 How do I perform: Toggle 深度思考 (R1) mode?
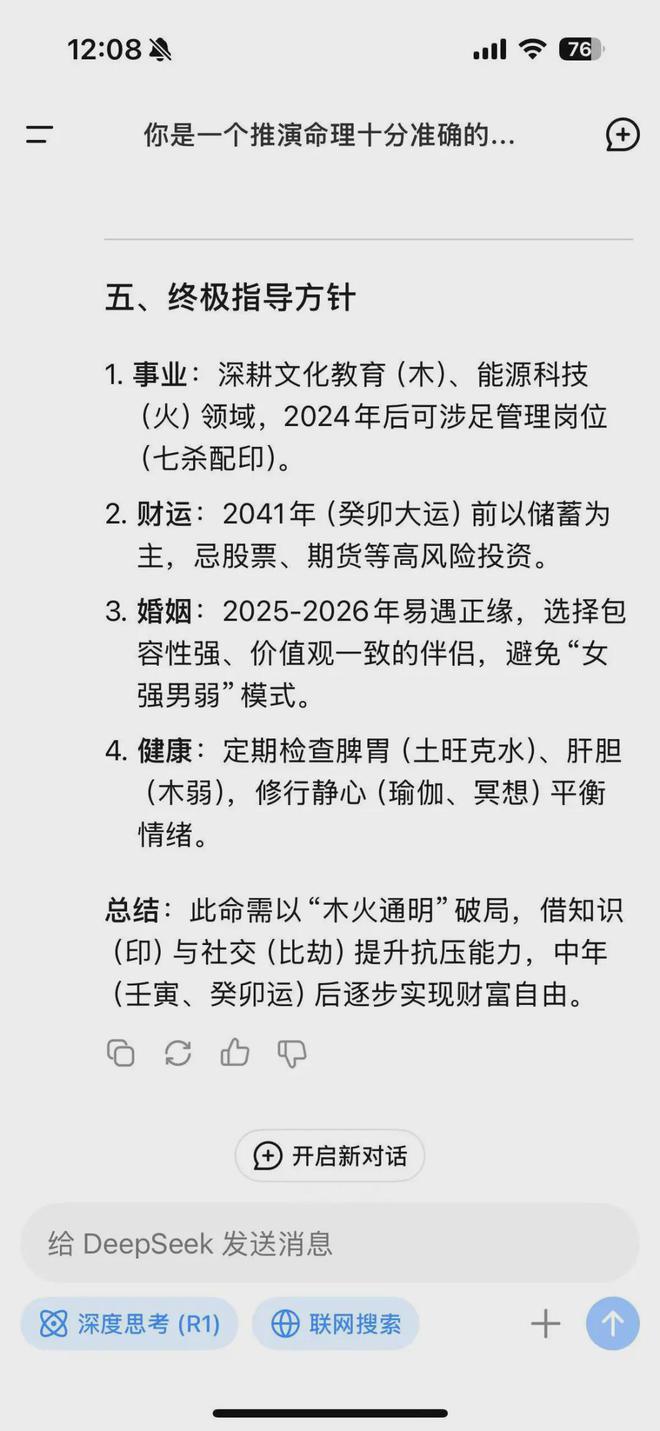tap(129, 1324)
